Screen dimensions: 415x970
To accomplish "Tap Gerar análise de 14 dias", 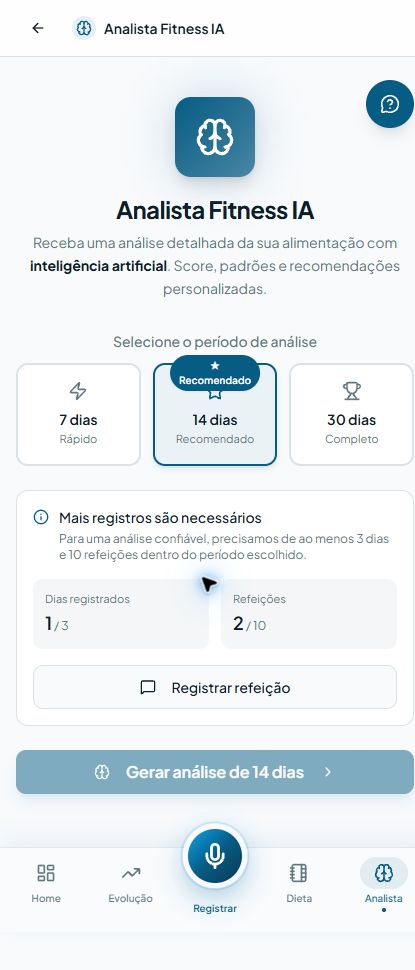I will (215, 772).
